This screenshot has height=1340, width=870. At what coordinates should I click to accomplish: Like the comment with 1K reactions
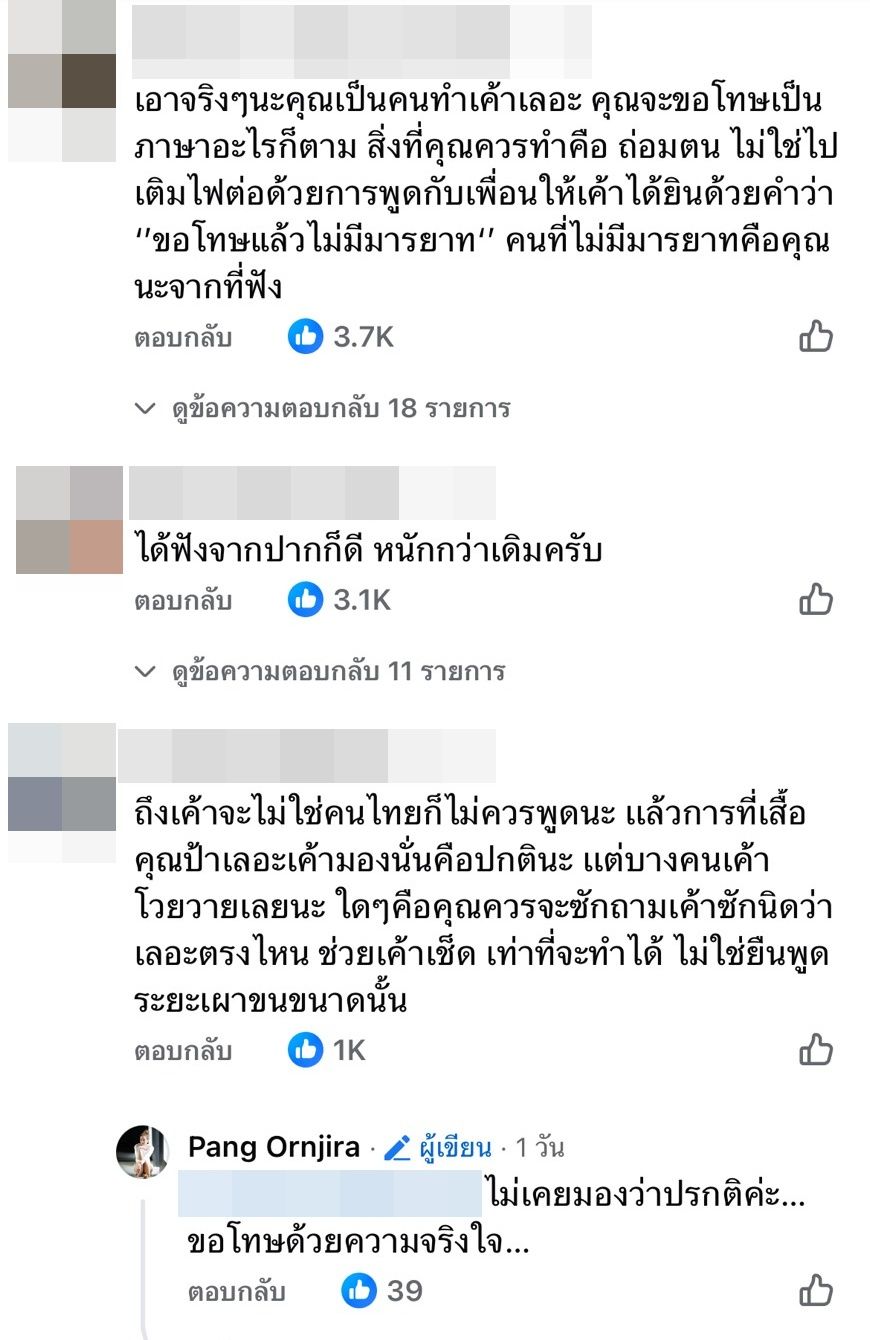(816, 1050)
